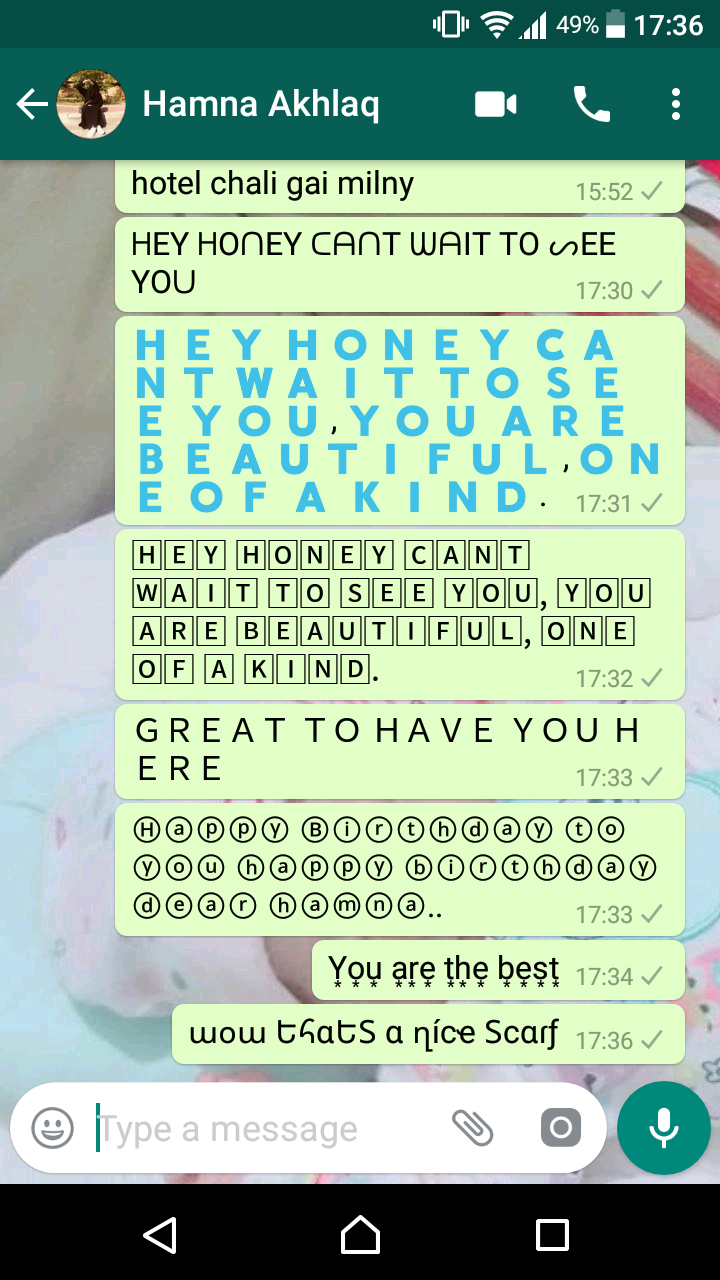Open the recent apps view

(552, 1234)
